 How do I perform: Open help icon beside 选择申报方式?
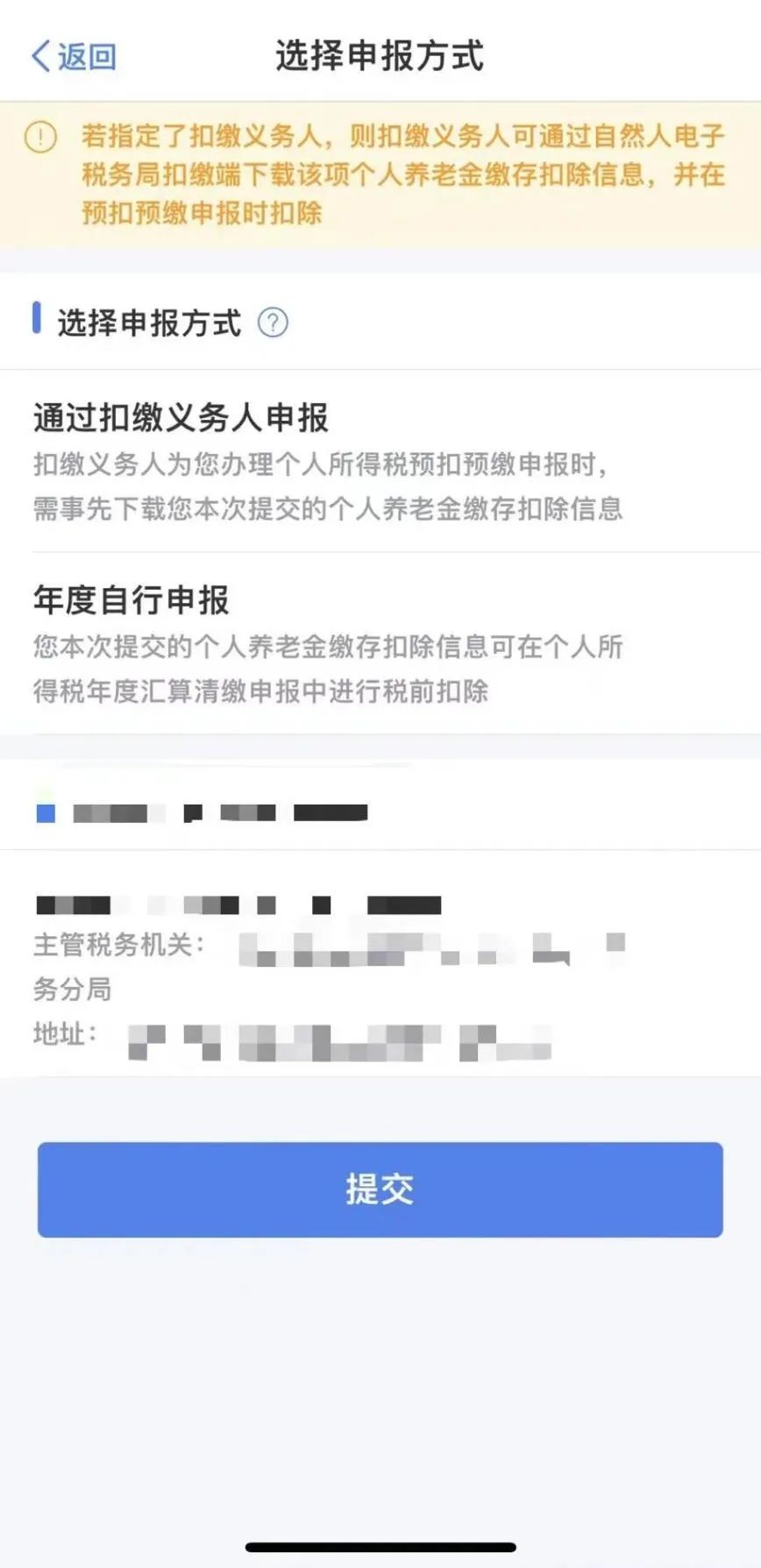273,323
